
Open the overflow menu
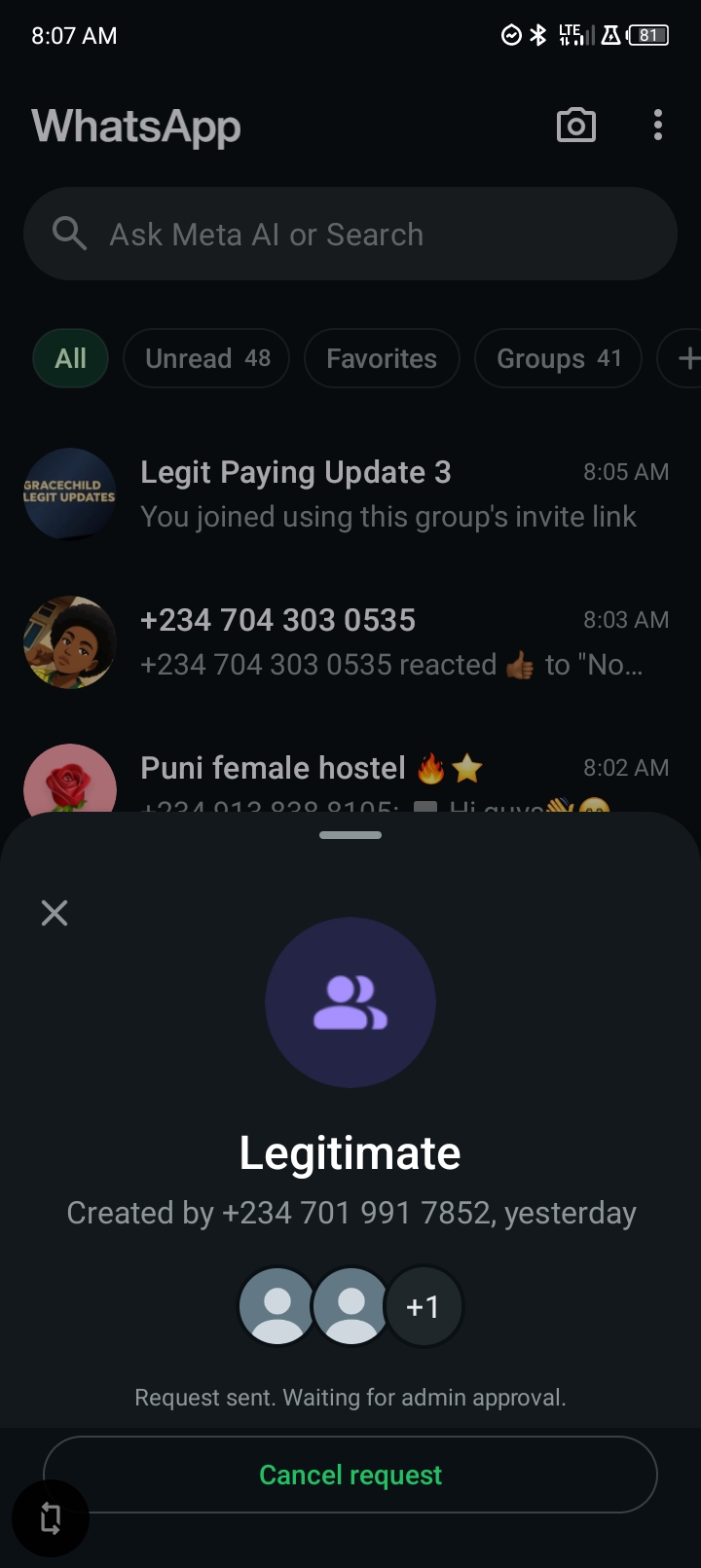[658, 126]
